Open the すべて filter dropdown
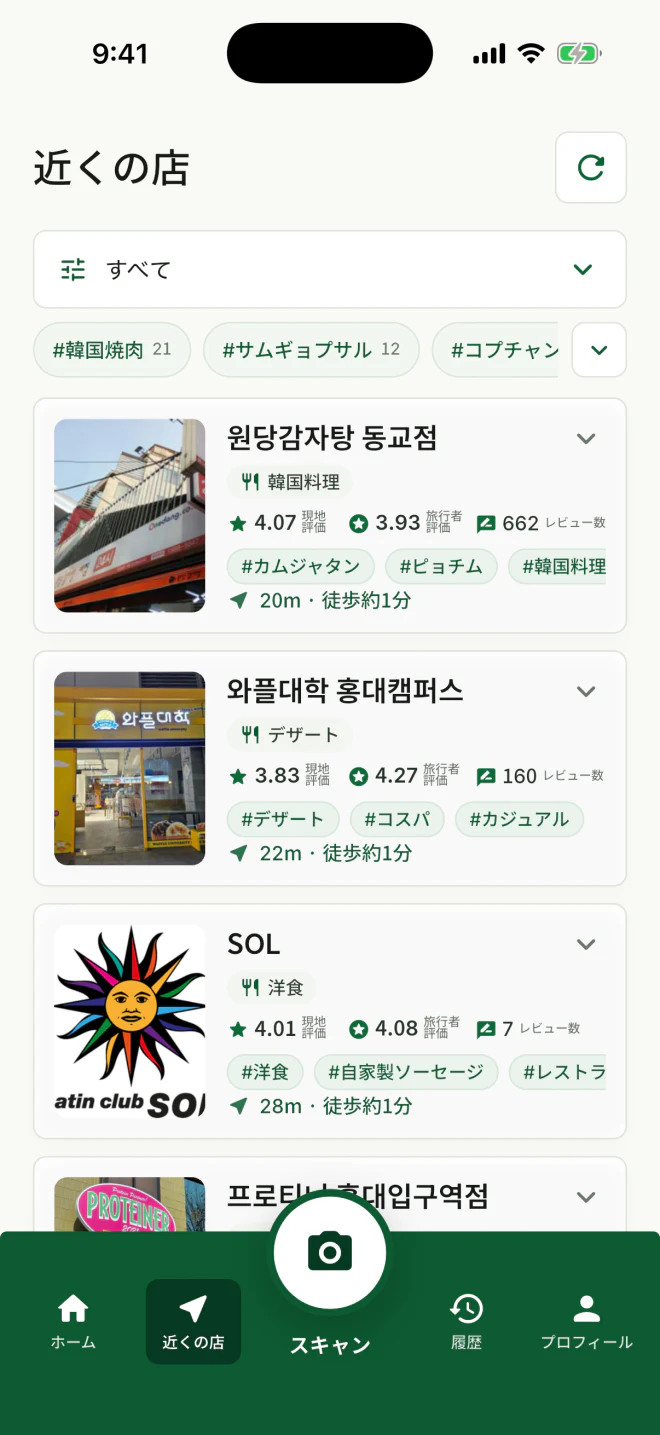The height and width of the screenshot is (1435, 660). click(330, 270)
